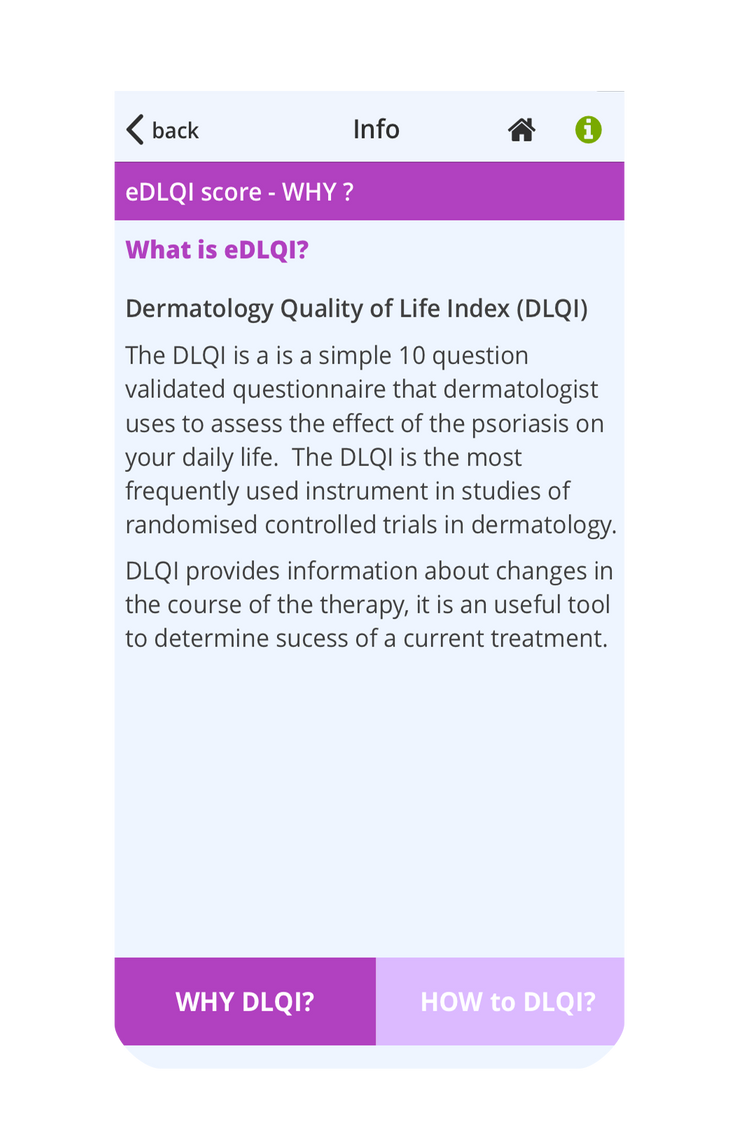Go back to the previous screen

(162, 130)
